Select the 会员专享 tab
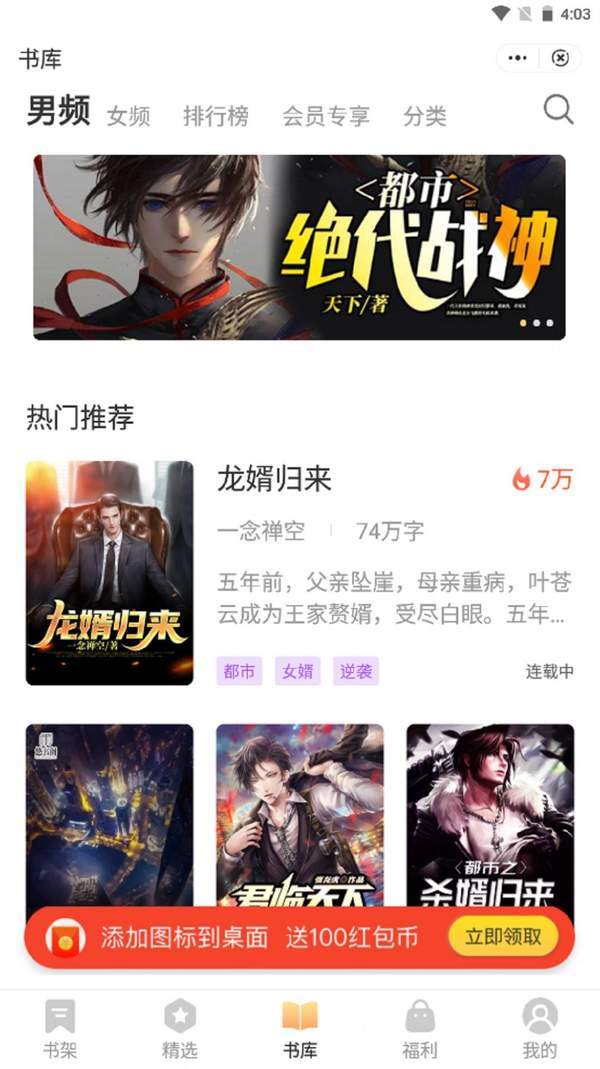The width and height of the screenshot is (600, 1069). [326, 116]
